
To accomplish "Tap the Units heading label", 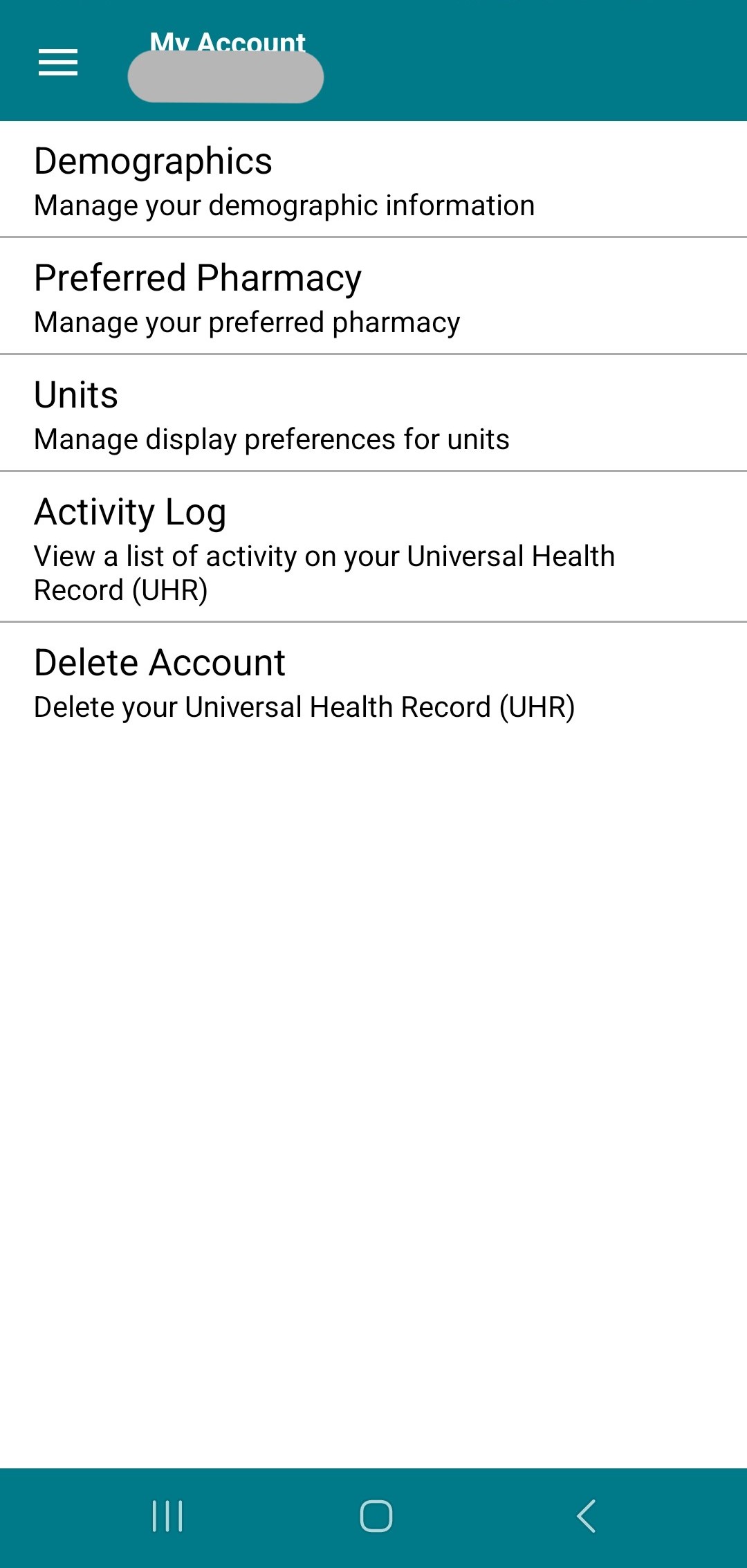I will click(75, 394).
